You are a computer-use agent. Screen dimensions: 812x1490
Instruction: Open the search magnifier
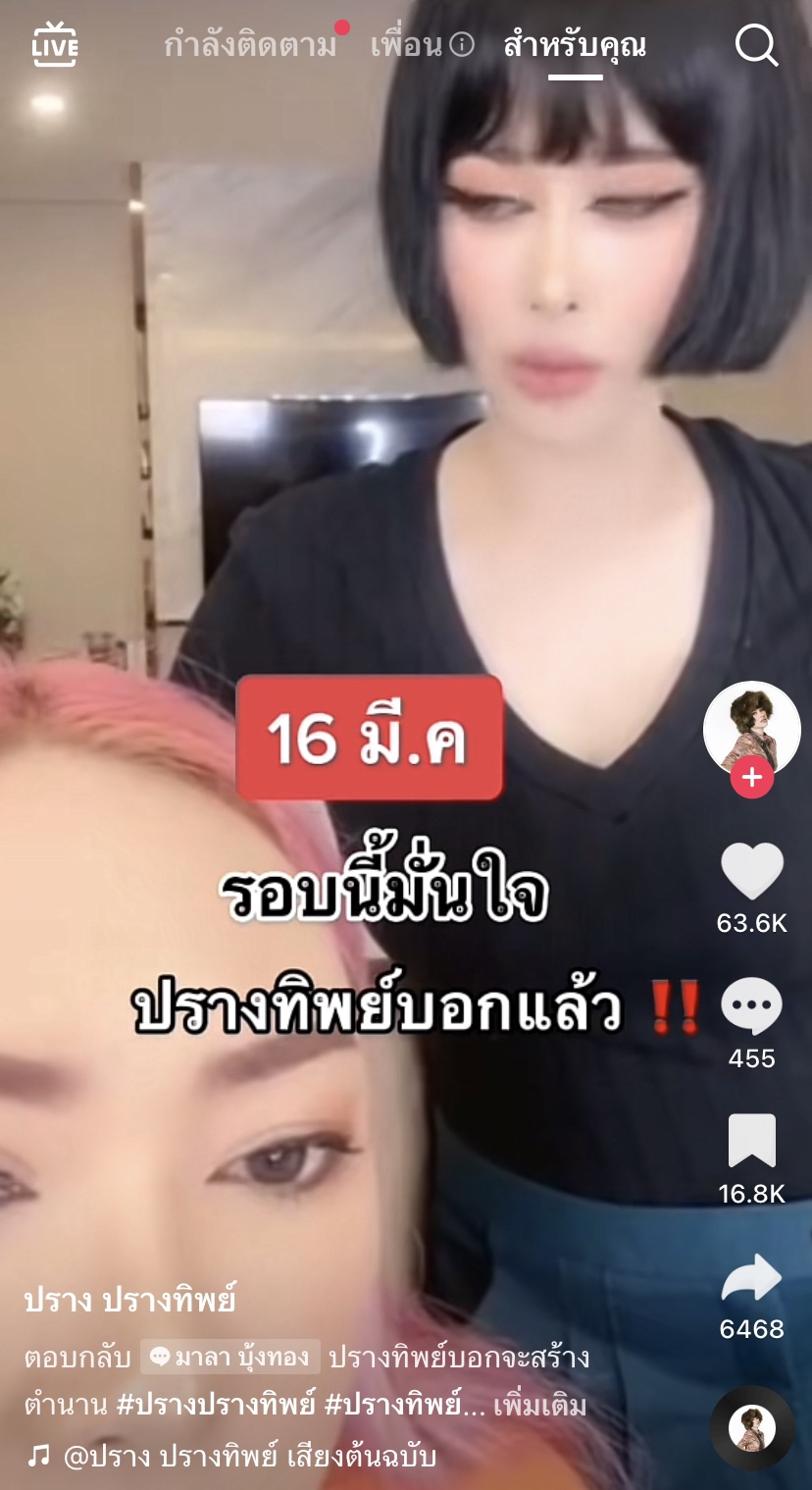(756, 45)
